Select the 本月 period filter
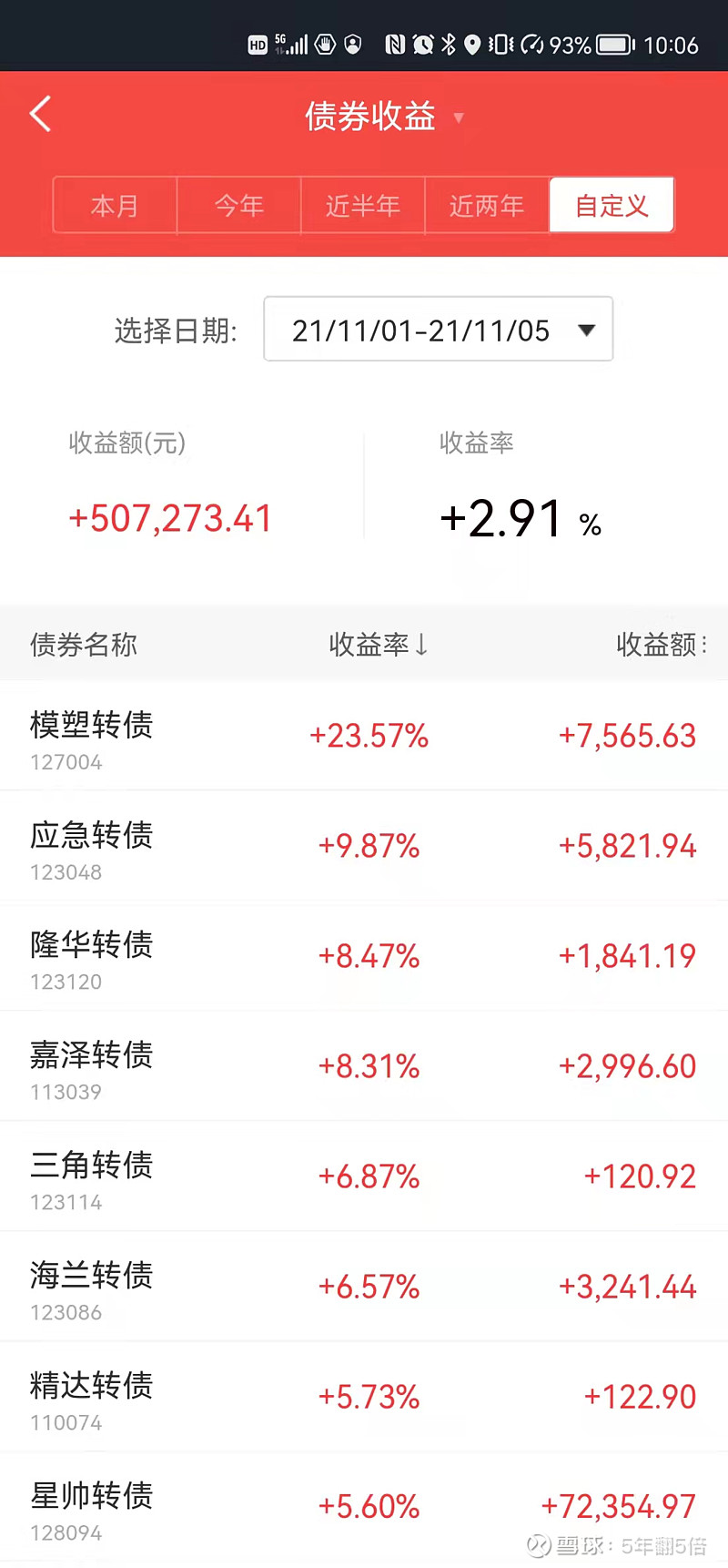The width and height of the screenshot is (728, 1568). coord(116,205)
